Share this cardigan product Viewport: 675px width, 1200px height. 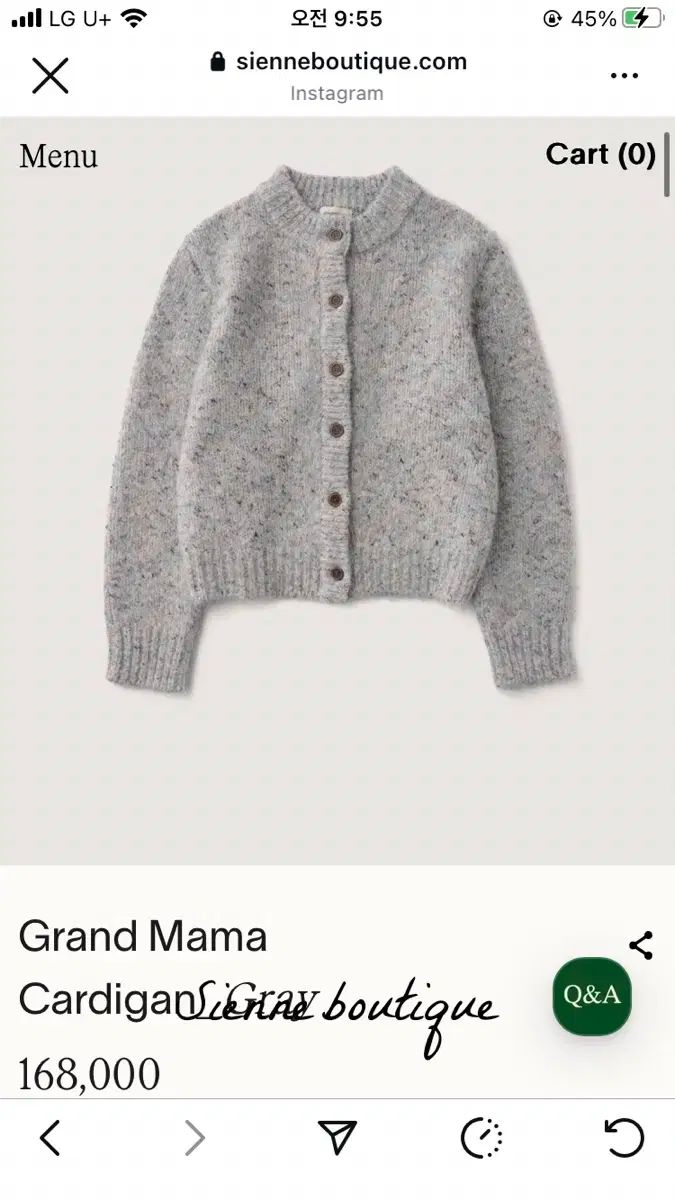click(x=641, y=945)
